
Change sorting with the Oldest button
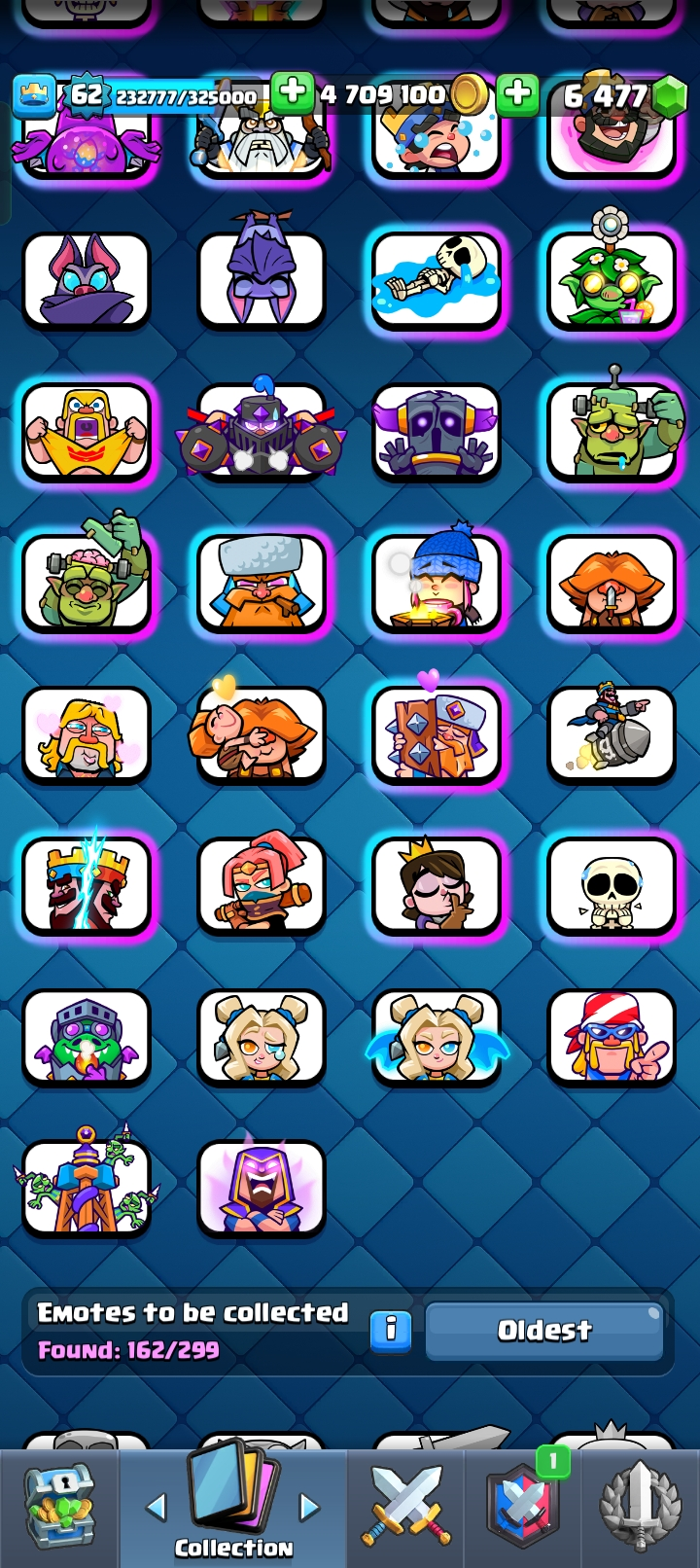(544, 1330)
